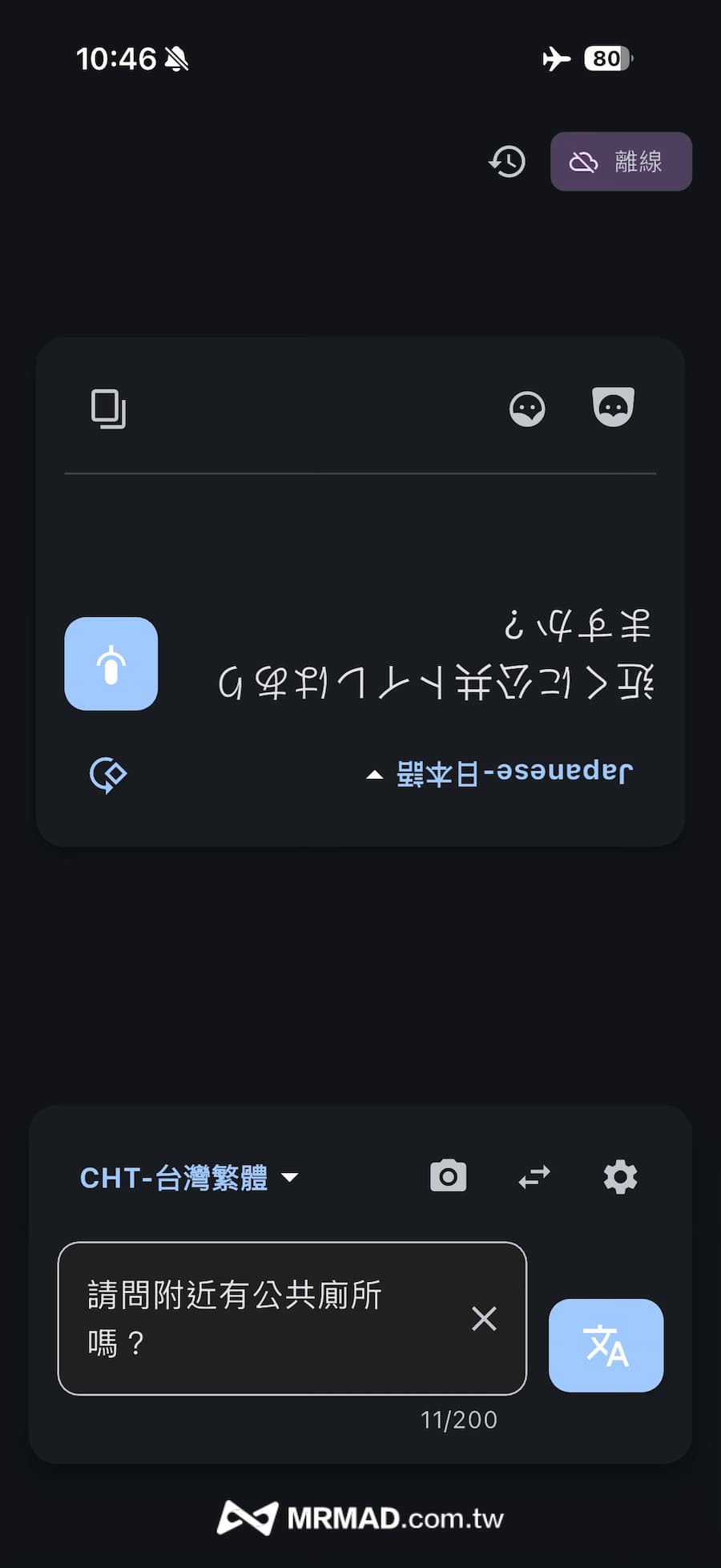Open the camera for image translation
Image resolution: width=721 pixels, height=1568 pixels.
448,1176
